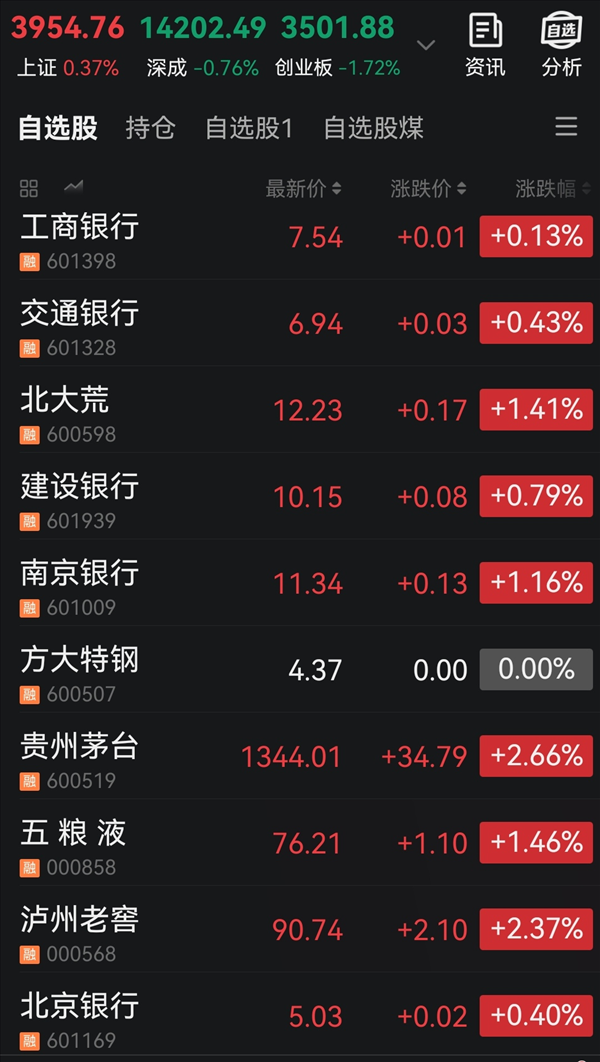Viewport: 600px width, 1062px height.
Task: Sort list by 涨跌价
Action: click(428, 189)
